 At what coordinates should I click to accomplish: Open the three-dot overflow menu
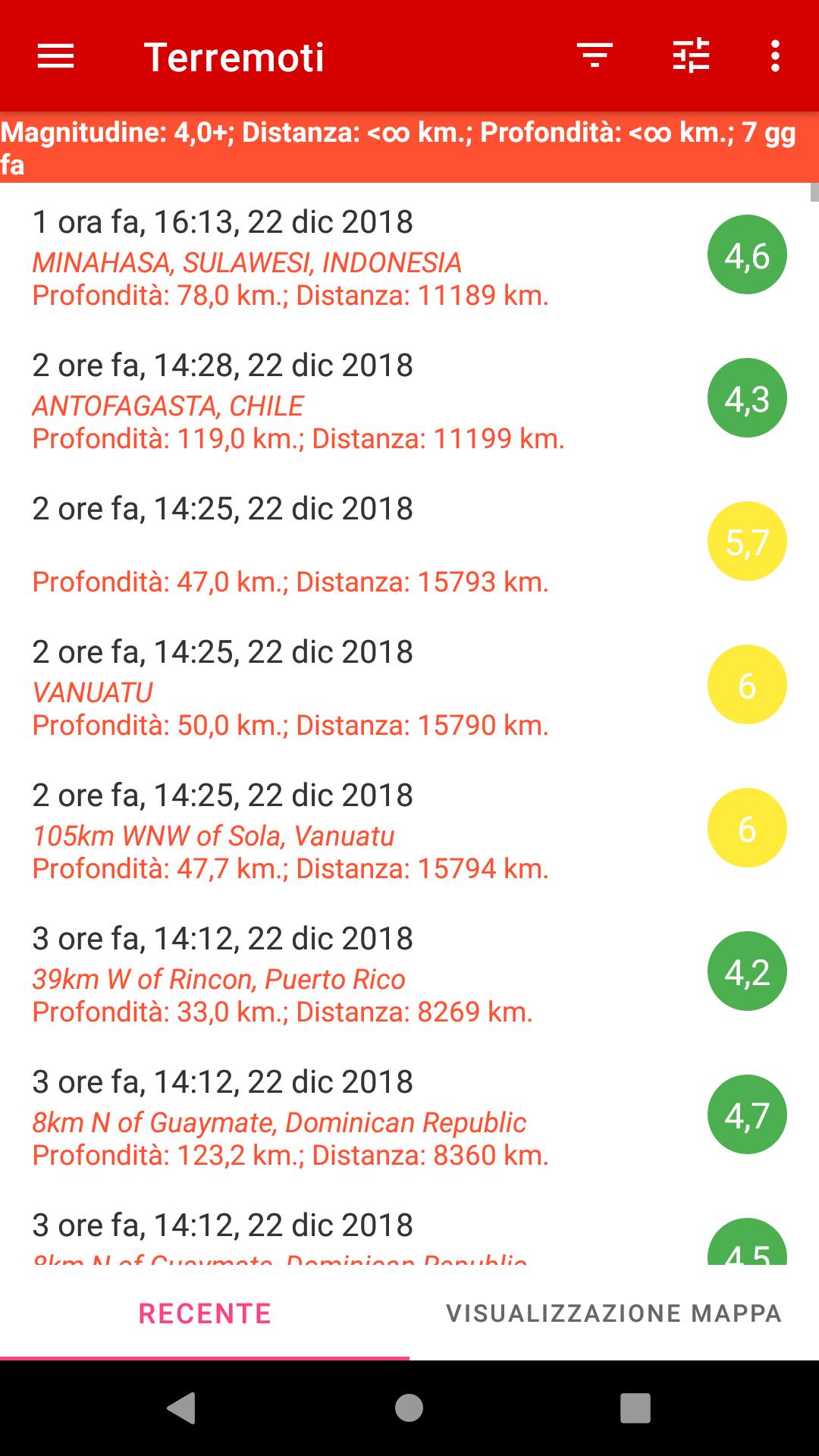[x=775, y=56]
